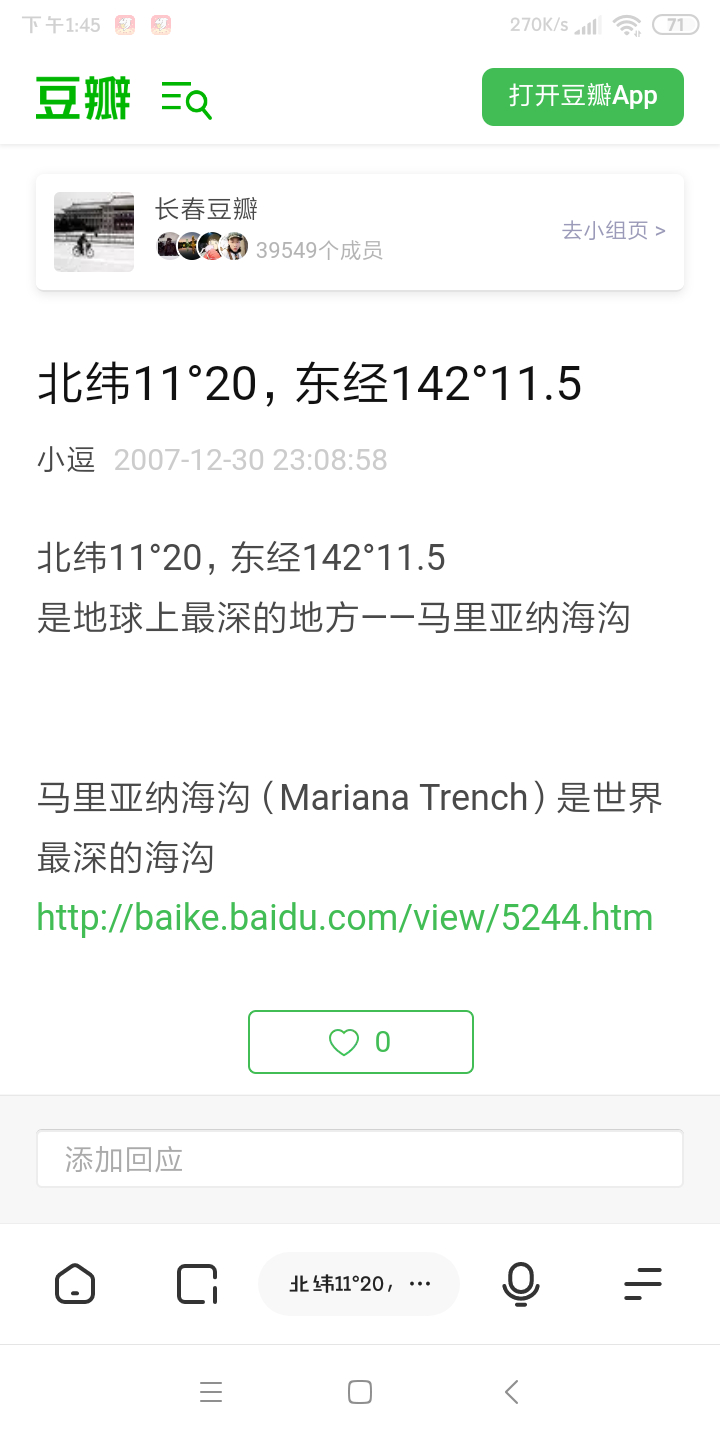Start voice search with the microphone icon
The image size is (720, 1440).
[x=520, y=1284]
